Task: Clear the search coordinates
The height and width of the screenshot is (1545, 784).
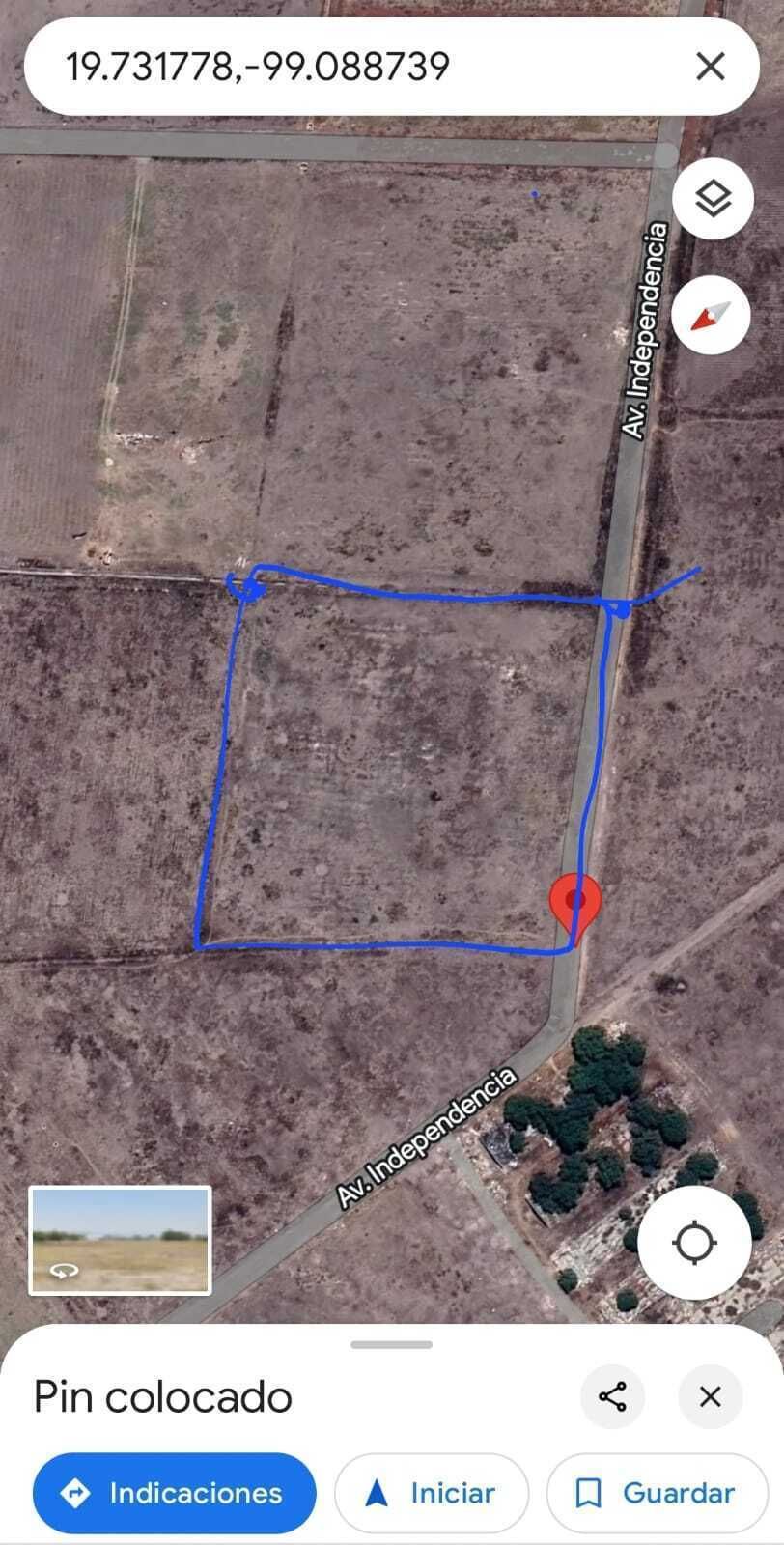Action: click(x=711, y=67)
